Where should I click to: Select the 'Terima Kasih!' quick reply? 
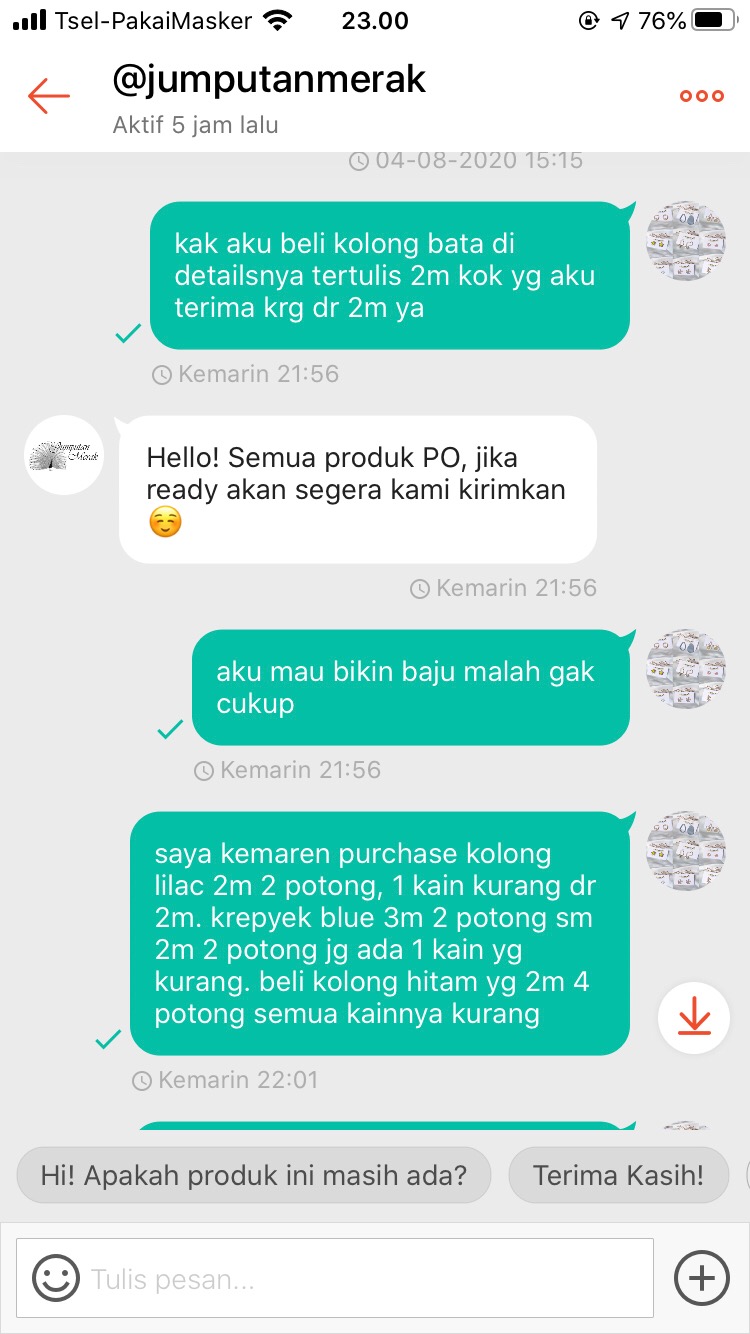click(619, 1175)
